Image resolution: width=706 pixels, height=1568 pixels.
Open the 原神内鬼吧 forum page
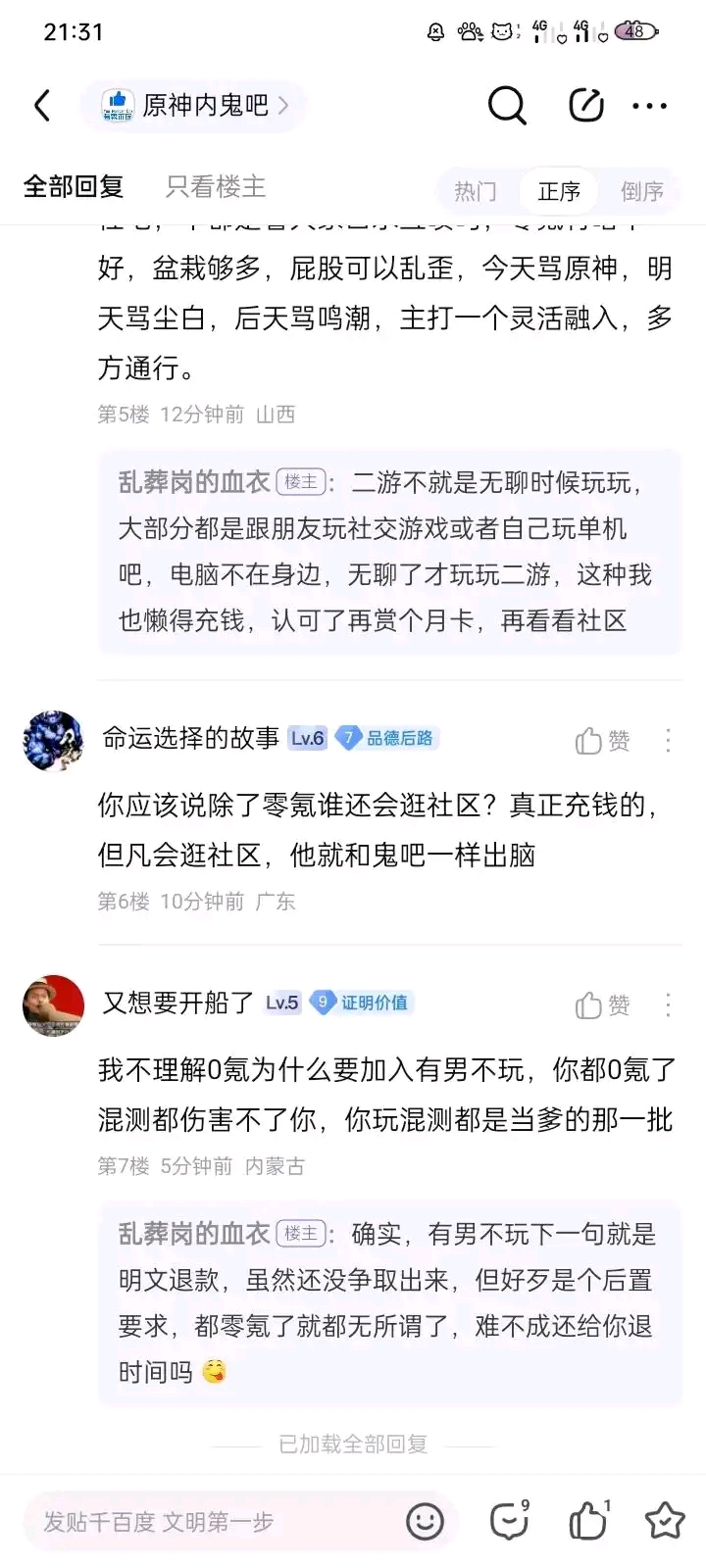(195, 106)
